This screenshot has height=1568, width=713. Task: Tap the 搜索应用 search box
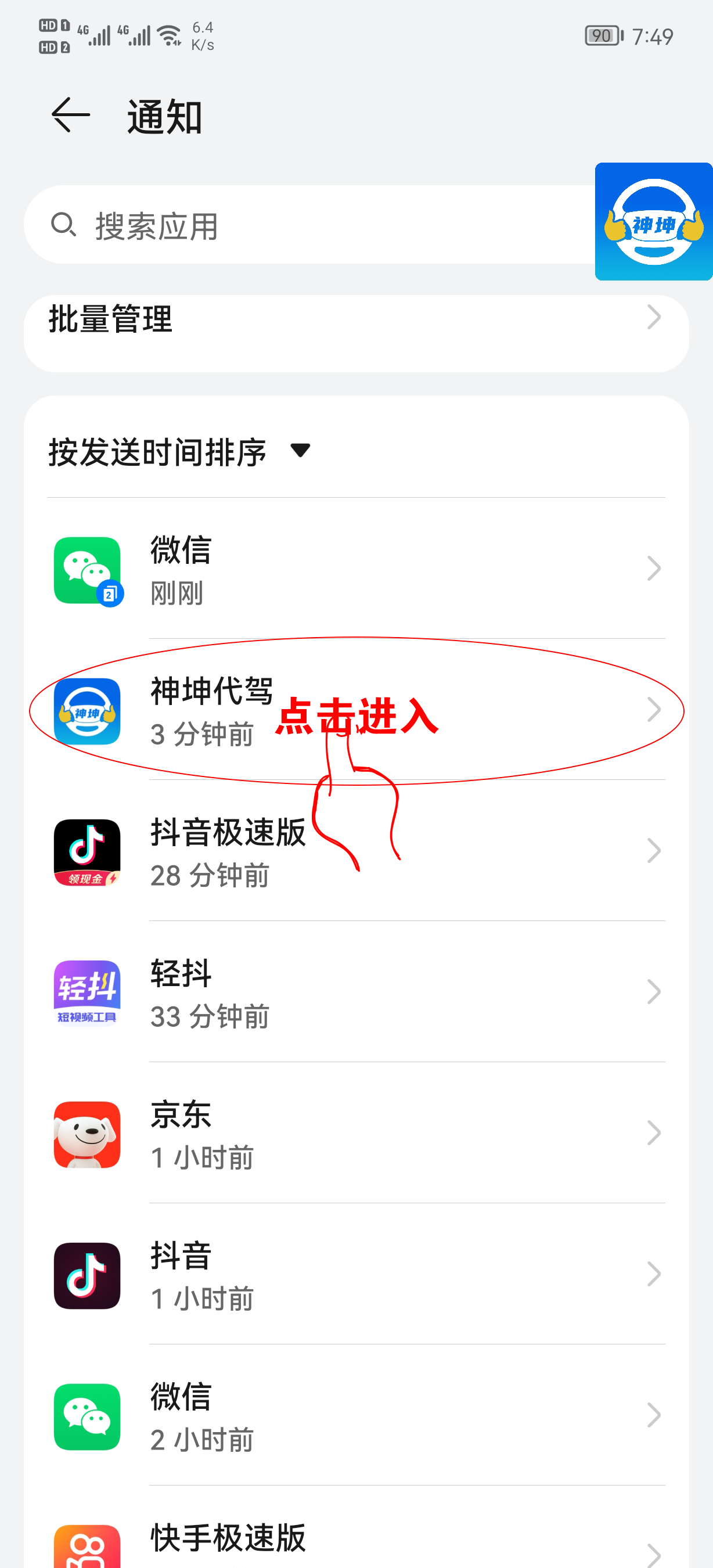pyautogui.click(x=304, y=225)
